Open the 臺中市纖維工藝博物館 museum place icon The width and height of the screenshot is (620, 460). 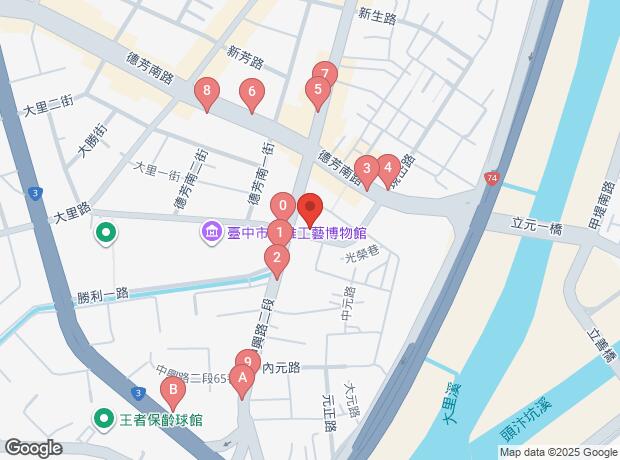[211, 233]
